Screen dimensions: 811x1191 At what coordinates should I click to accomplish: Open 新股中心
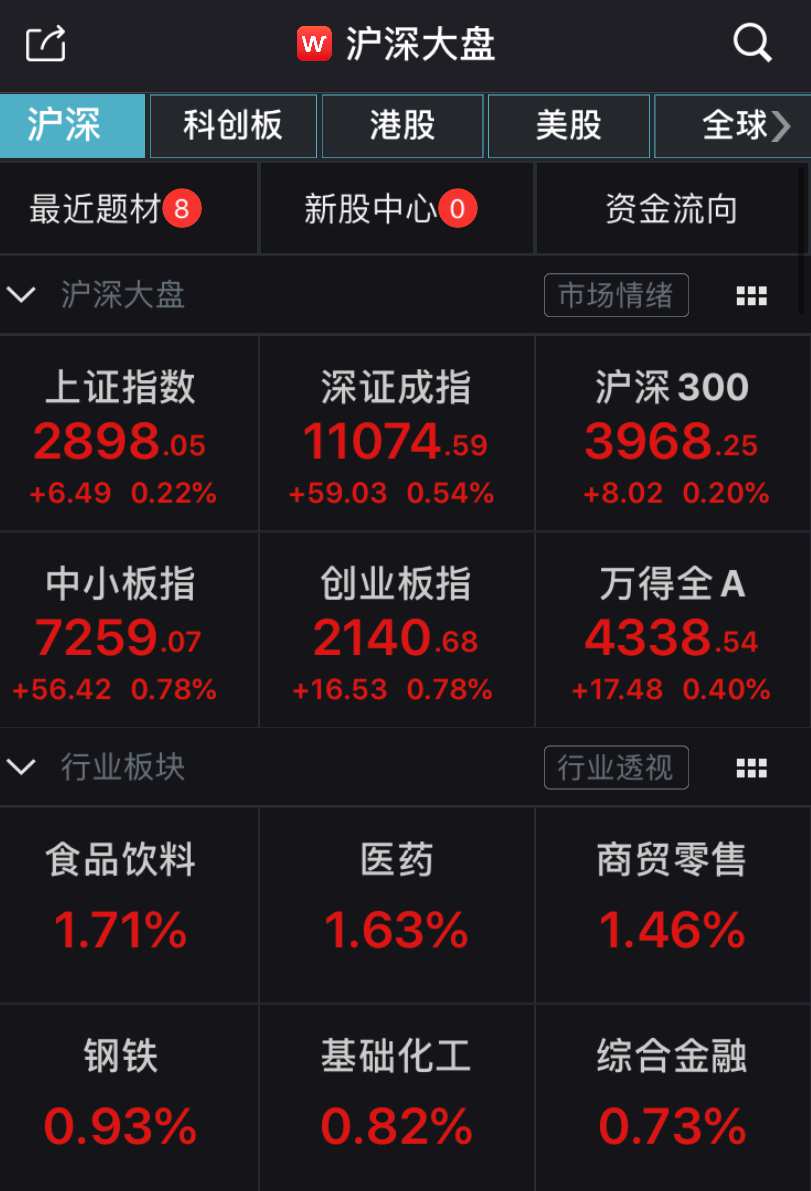390,209
